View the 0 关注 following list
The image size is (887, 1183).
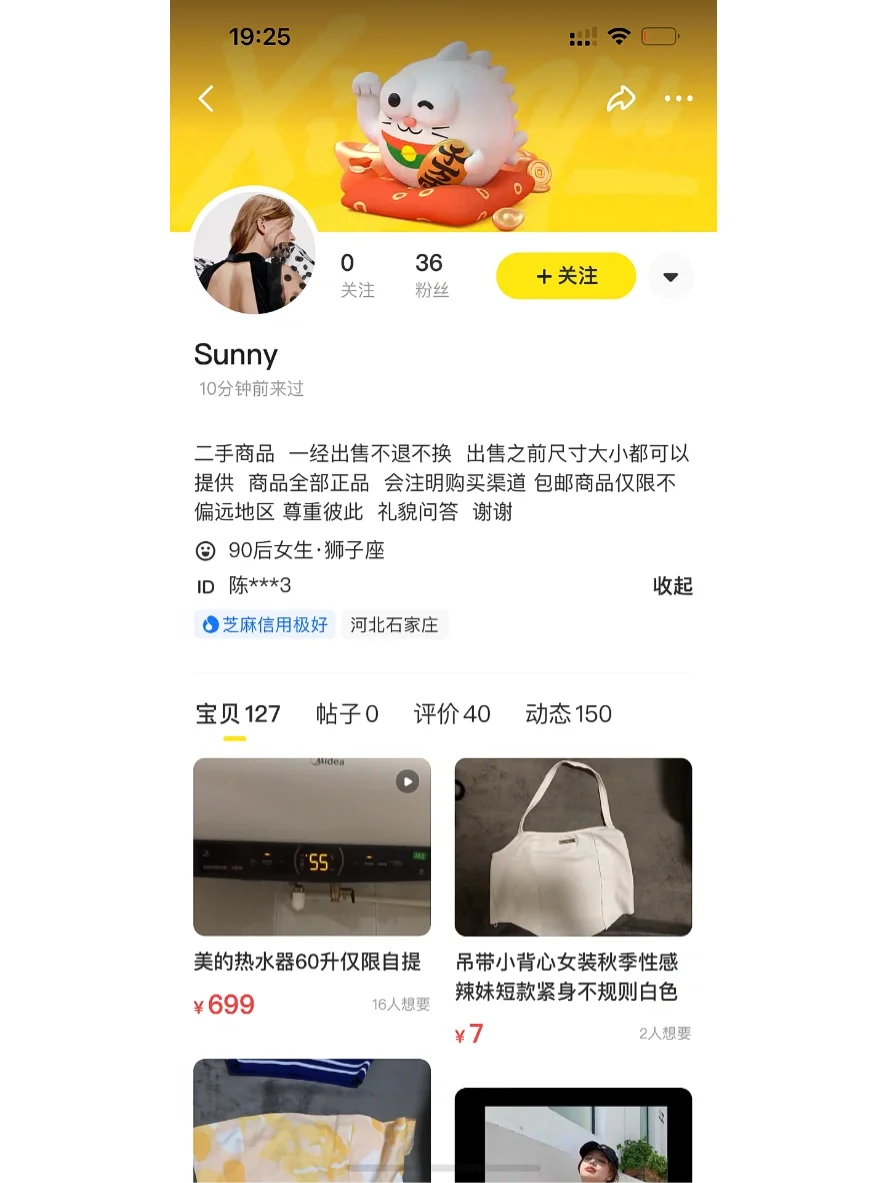click(357, 275)
